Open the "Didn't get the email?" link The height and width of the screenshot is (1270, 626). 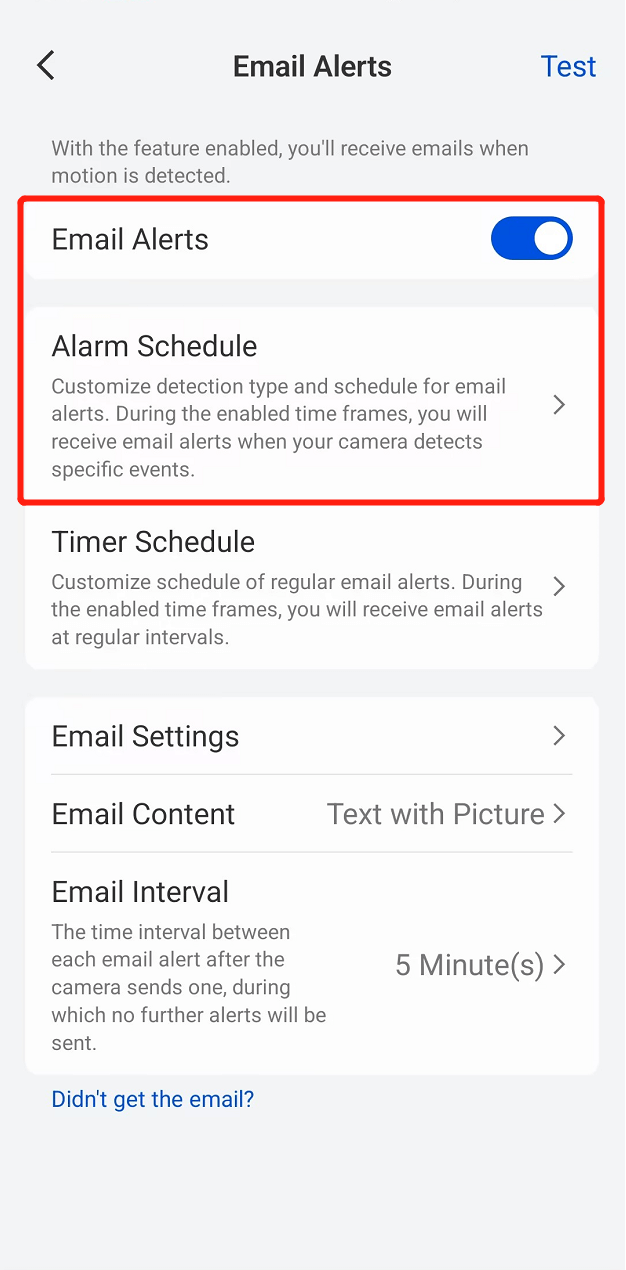(x=153, y=1099)
